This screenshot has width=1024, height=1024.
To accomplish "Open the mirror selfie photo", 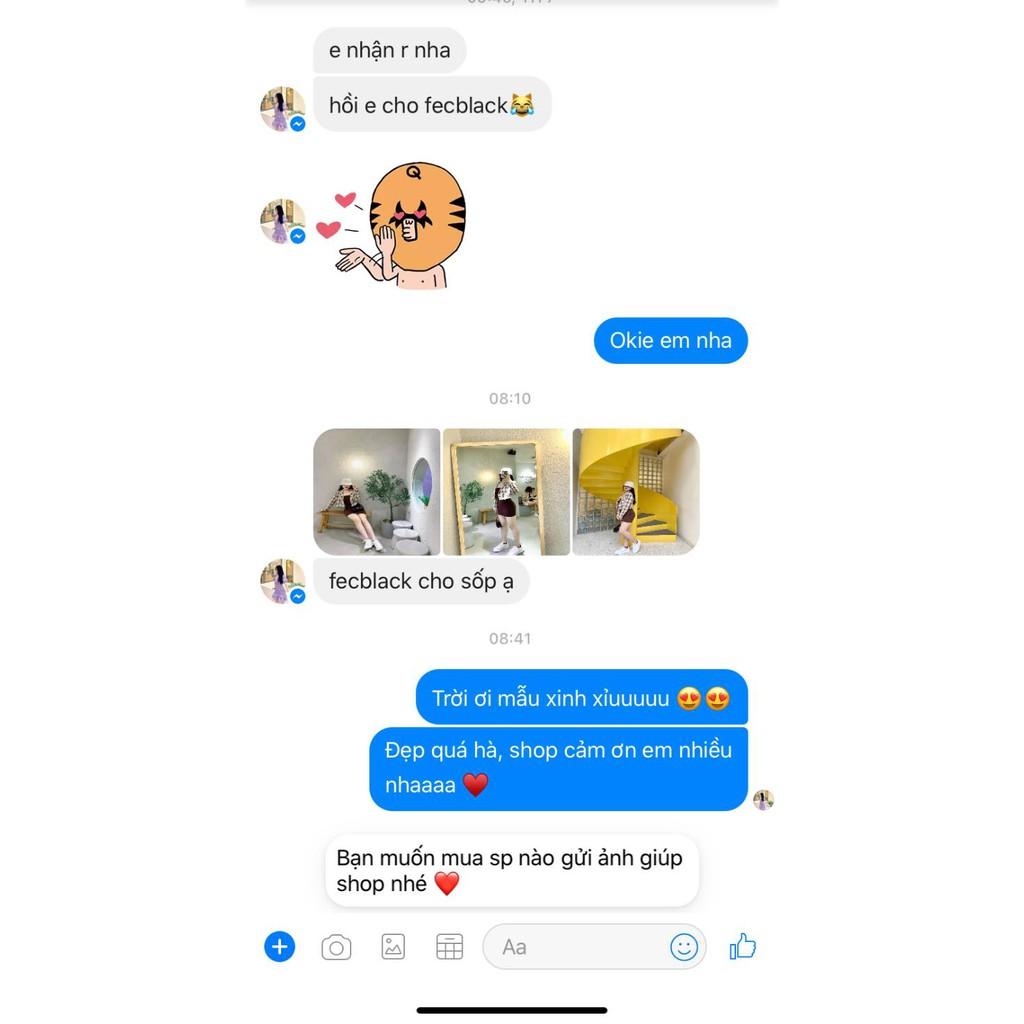I will tap(506, 492).
